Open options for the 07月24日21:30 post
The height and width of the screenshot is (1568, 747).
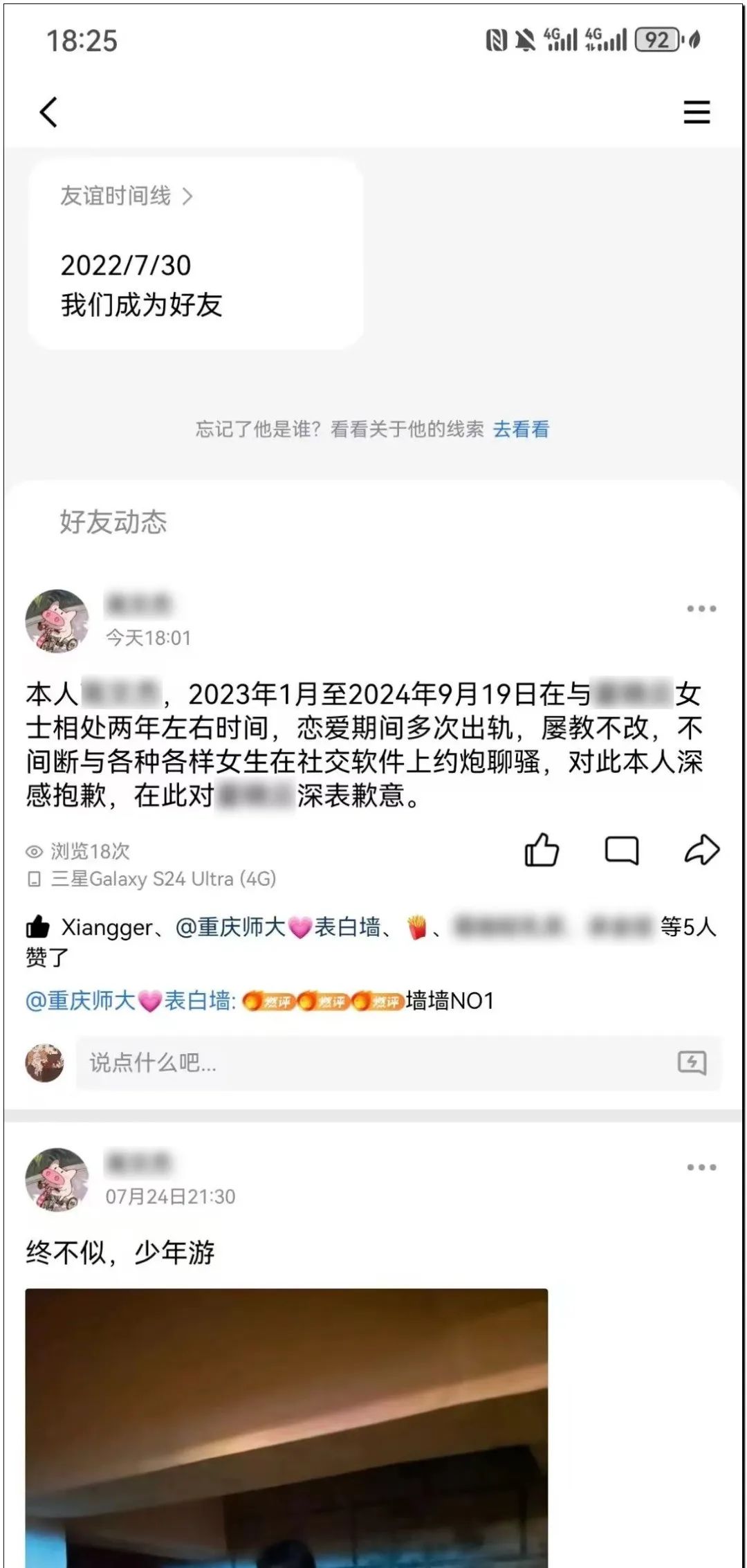[x=701, y=1167]
